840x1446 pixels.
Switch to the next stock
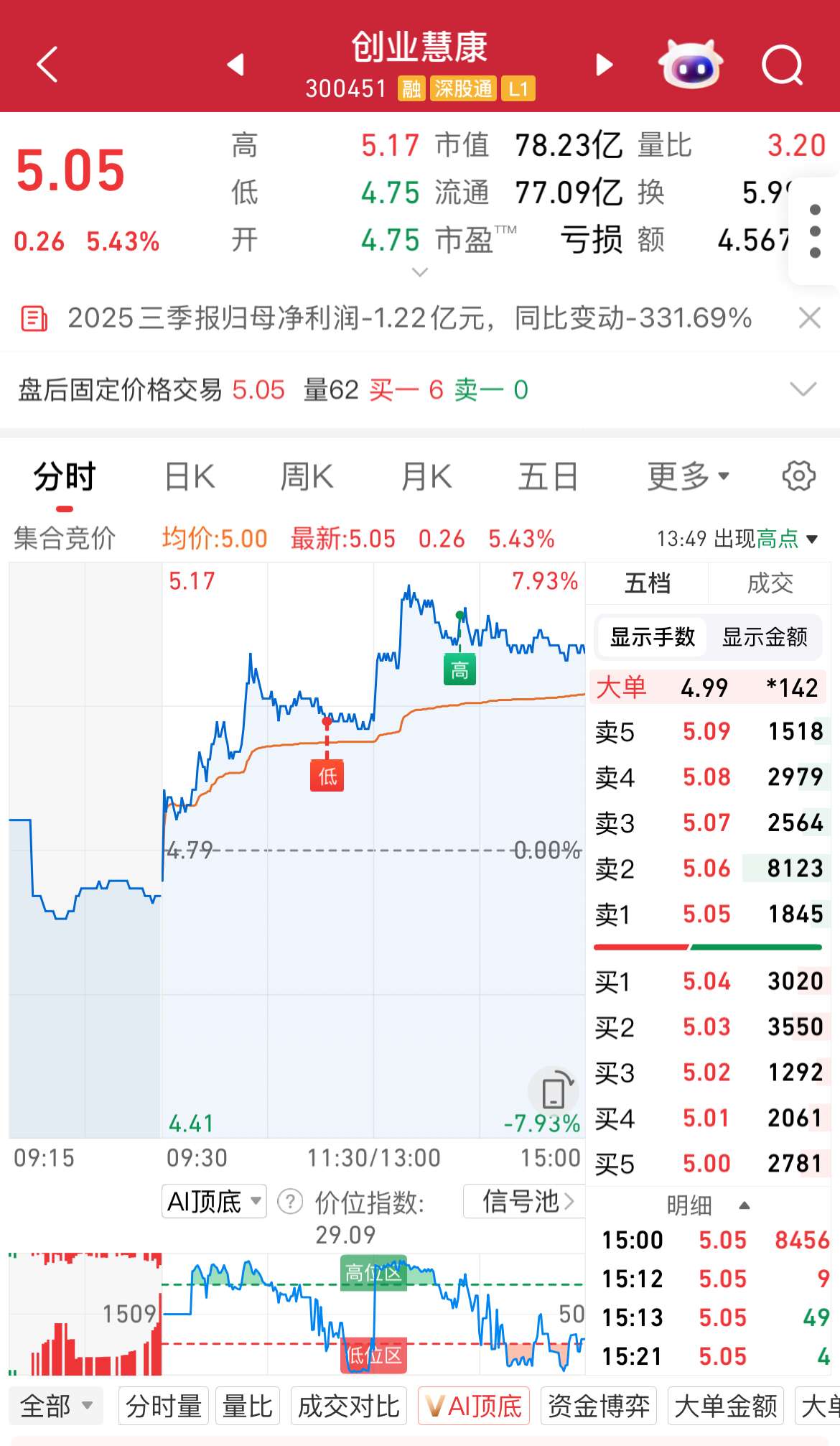[x=605, y=65]
